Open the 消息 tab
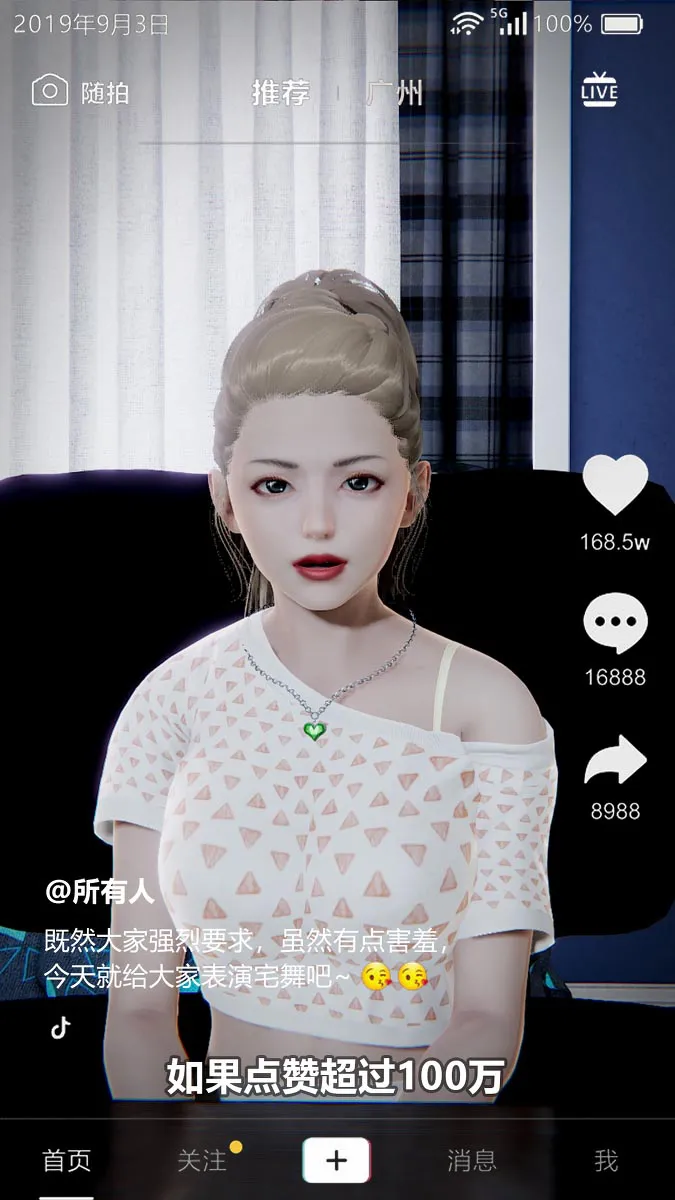 (x=472, y=1160)
